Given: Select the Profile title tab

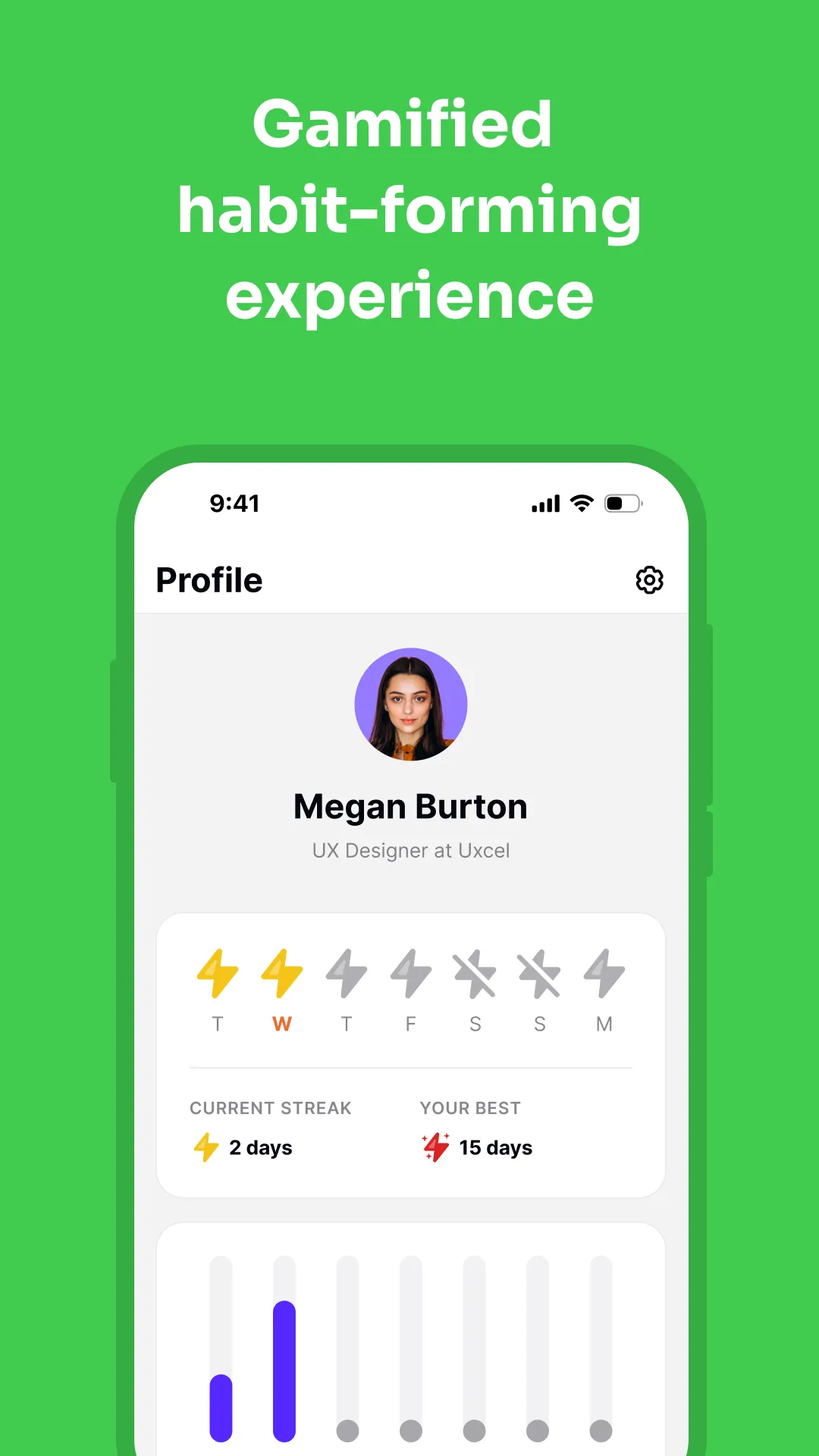Looking at the screenshot, I should coord(209,580).
